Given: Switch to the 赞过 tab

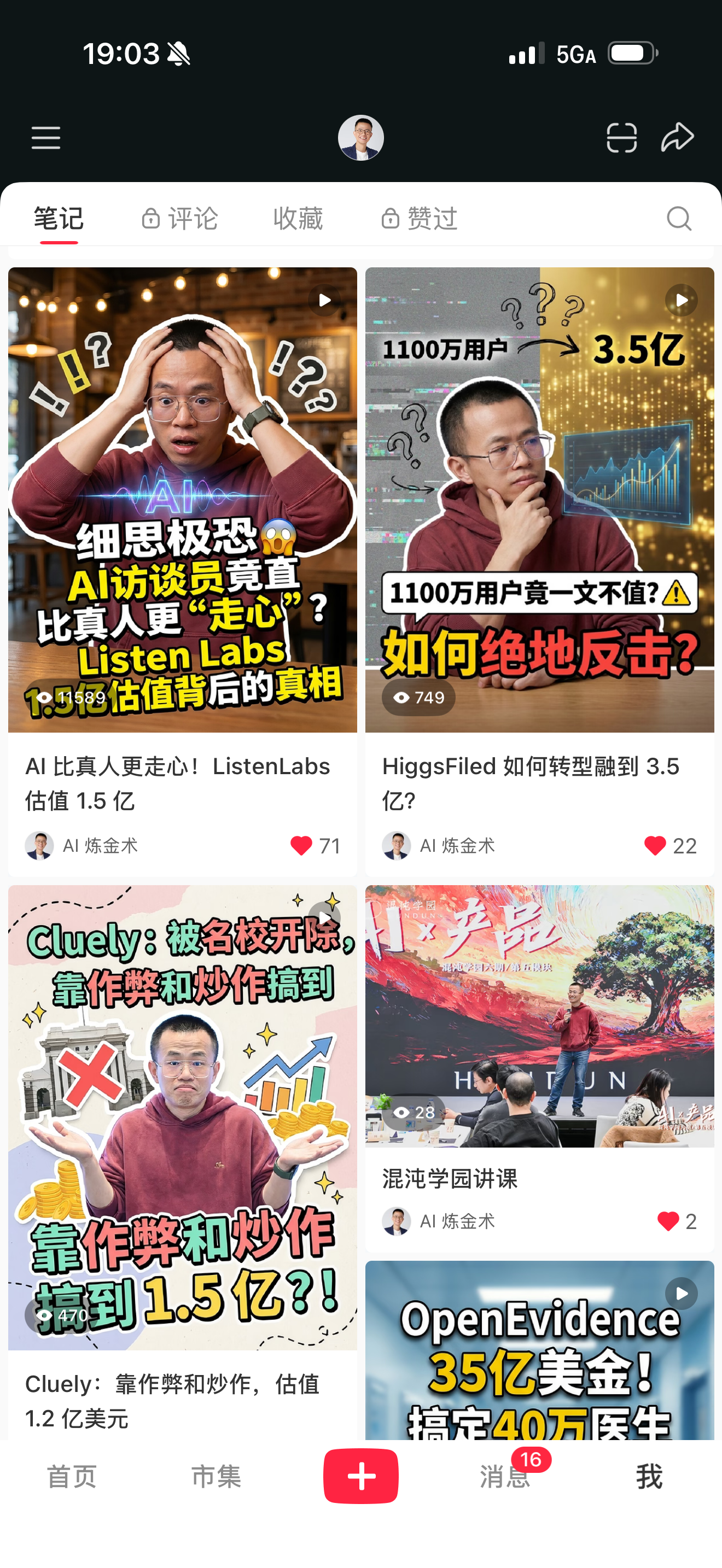Looking at the screenshot, I should 420,219.
